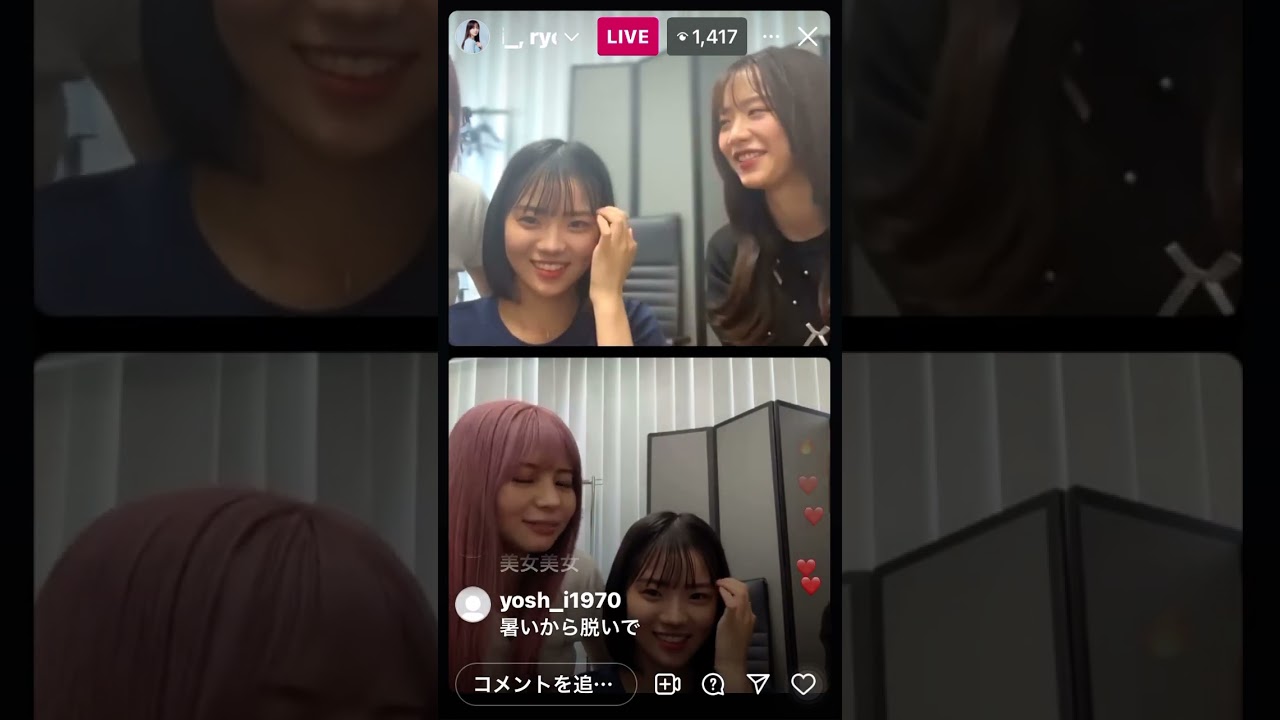View the 1,417 viewers list
The image size is (1280, 720).
[706, 37]
